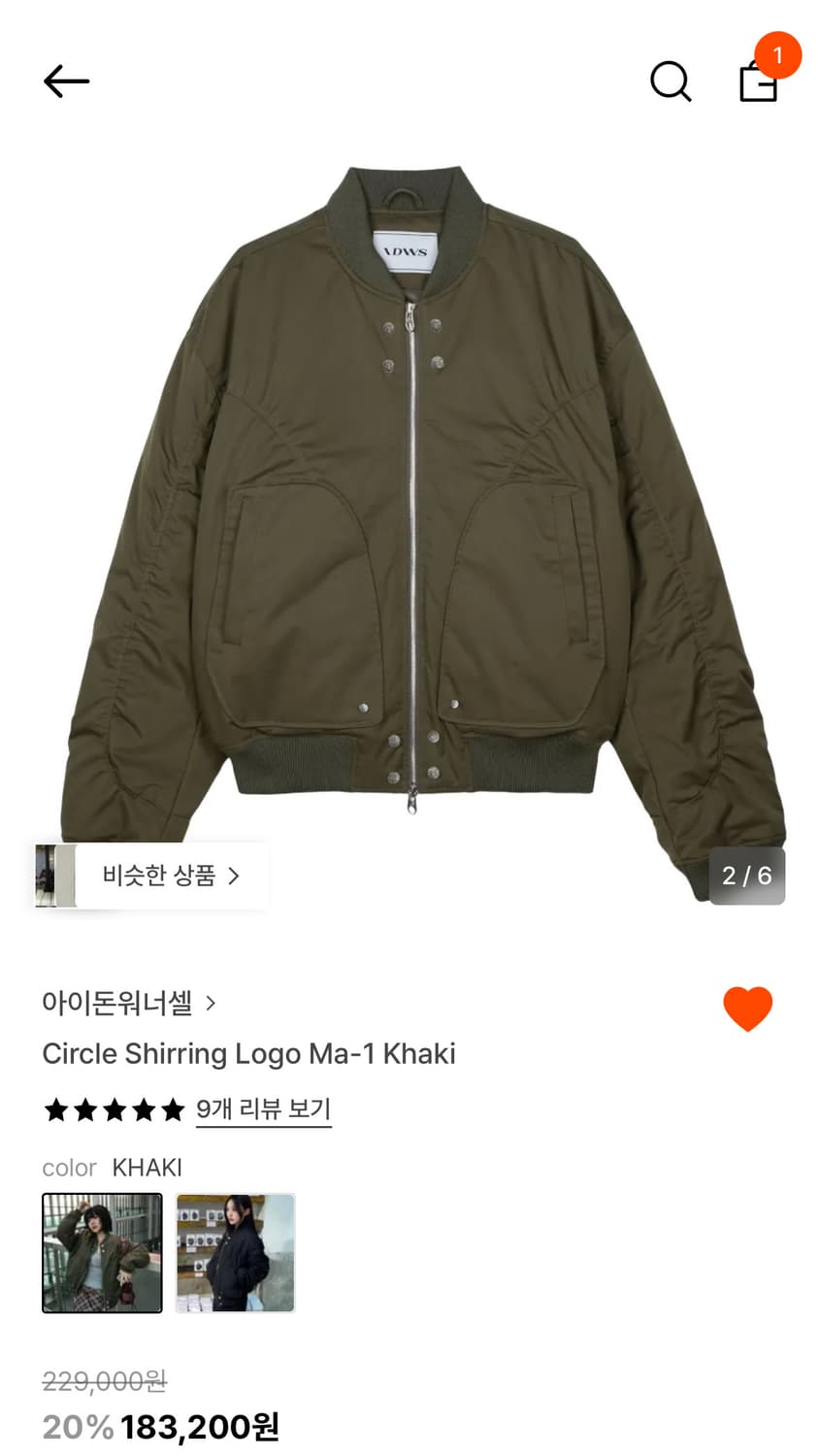Open the shopping bag with 1 item

[x=759, y=84]
